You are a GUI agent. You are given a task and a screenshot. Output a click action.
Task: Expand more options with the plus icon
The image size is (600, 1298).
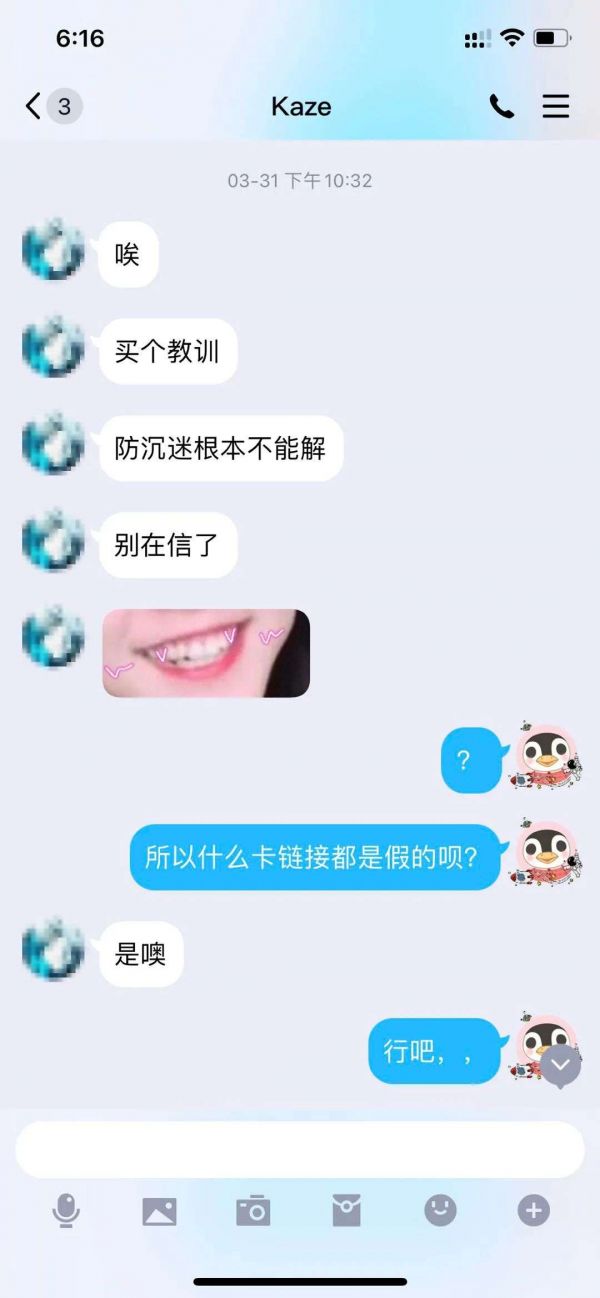pos(533,1211)
